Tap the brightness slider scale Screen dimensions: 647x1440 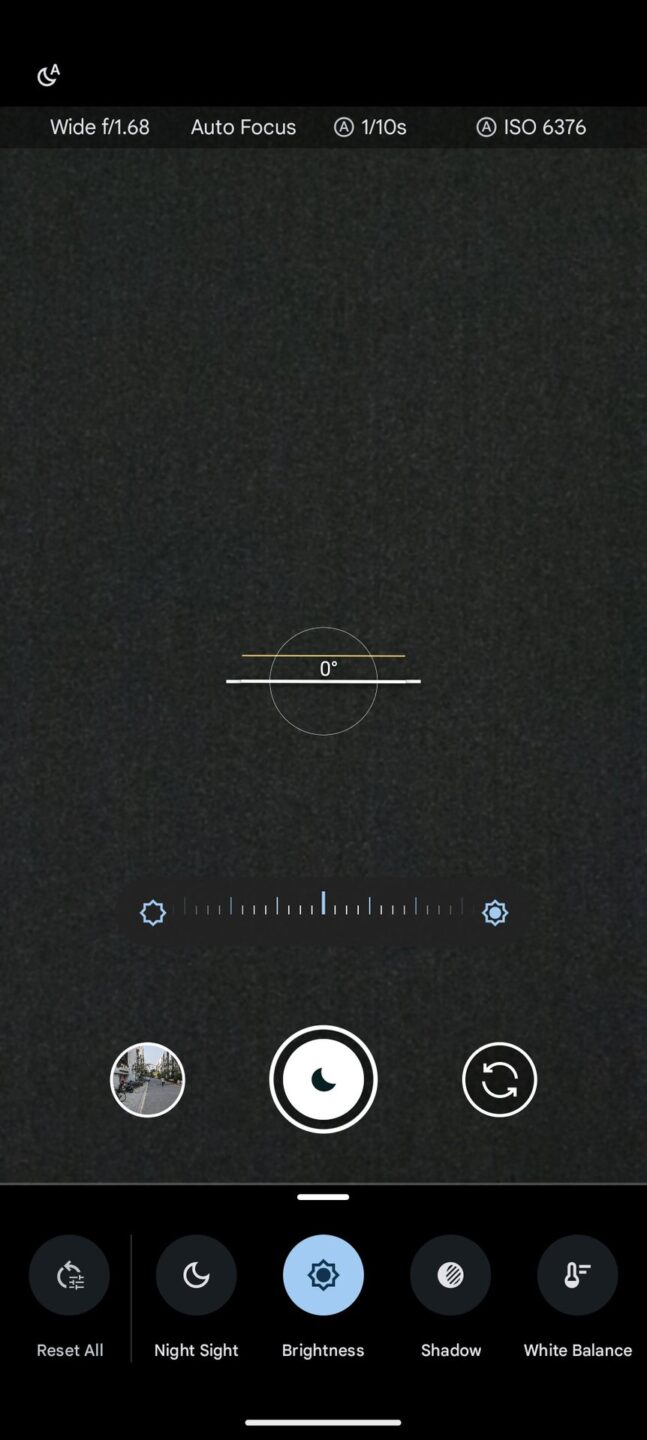tap(323, 906)
